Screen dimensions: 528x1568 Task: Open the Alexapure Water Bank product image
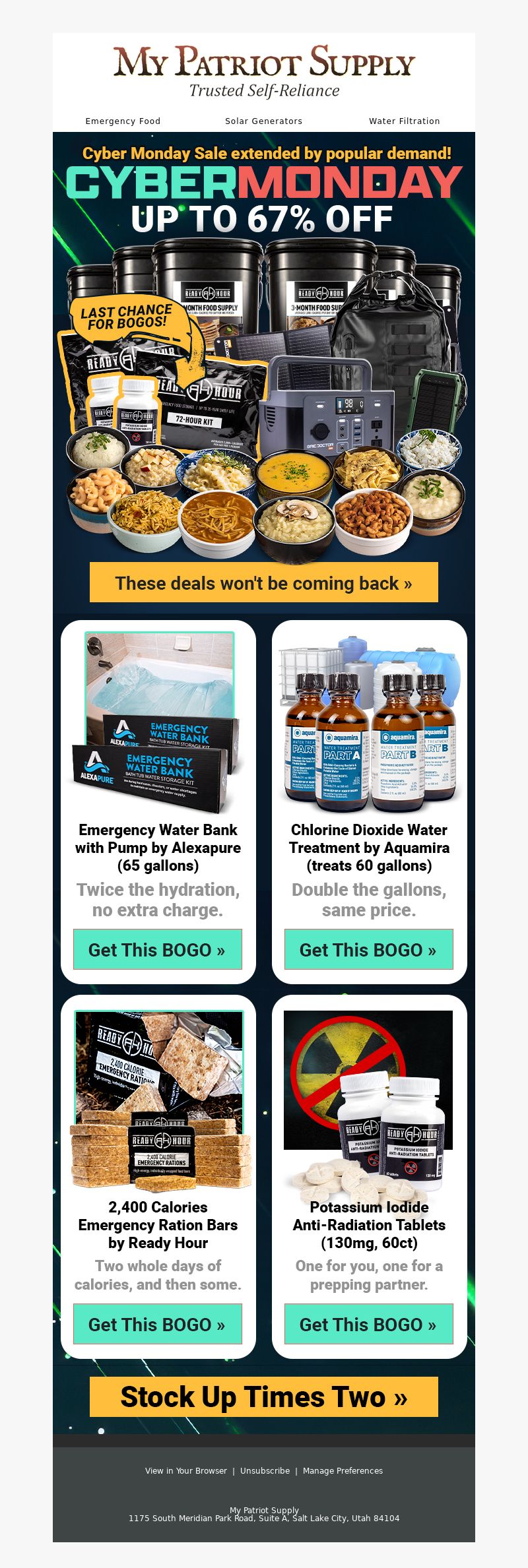click(158, 722)
